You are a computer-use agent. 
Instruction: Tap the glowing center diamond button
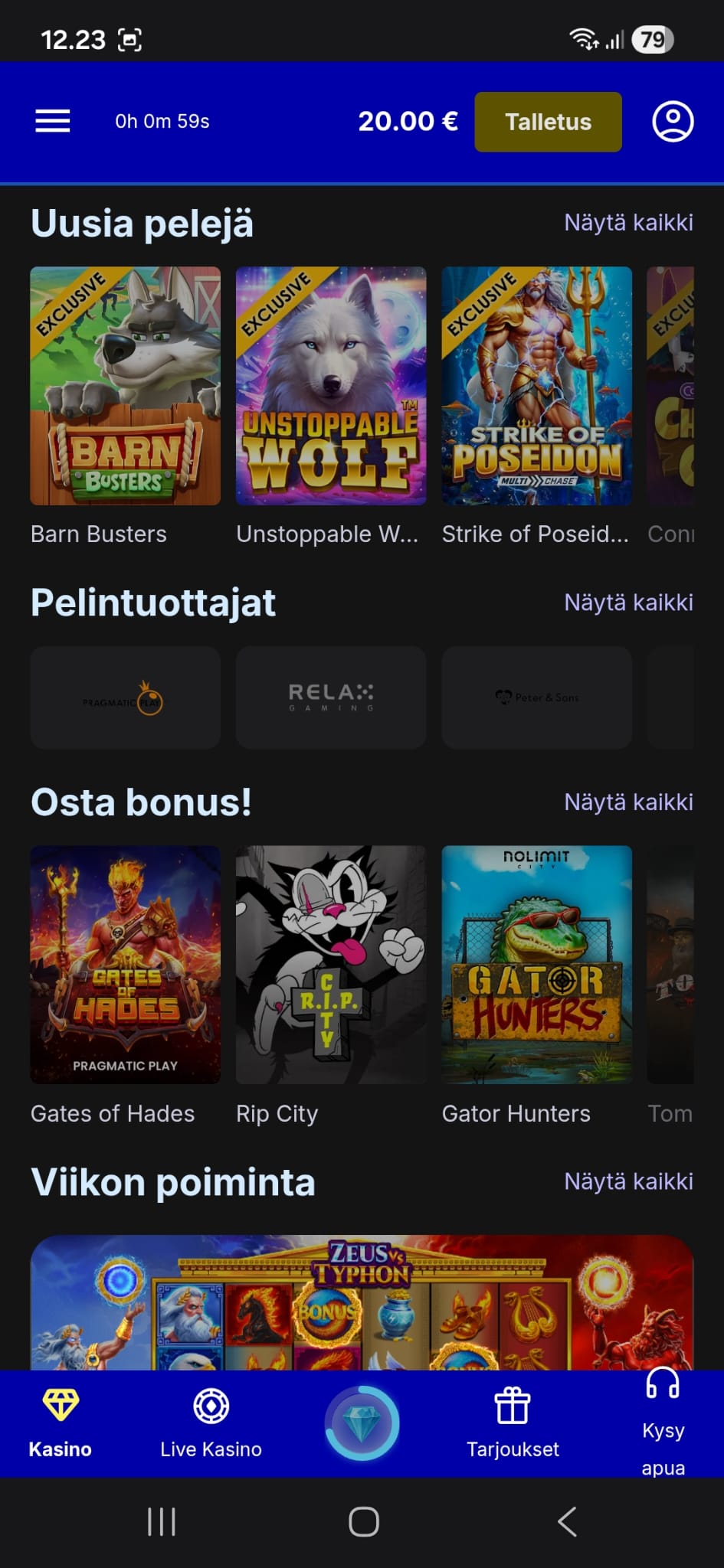tap(362, 1421)
